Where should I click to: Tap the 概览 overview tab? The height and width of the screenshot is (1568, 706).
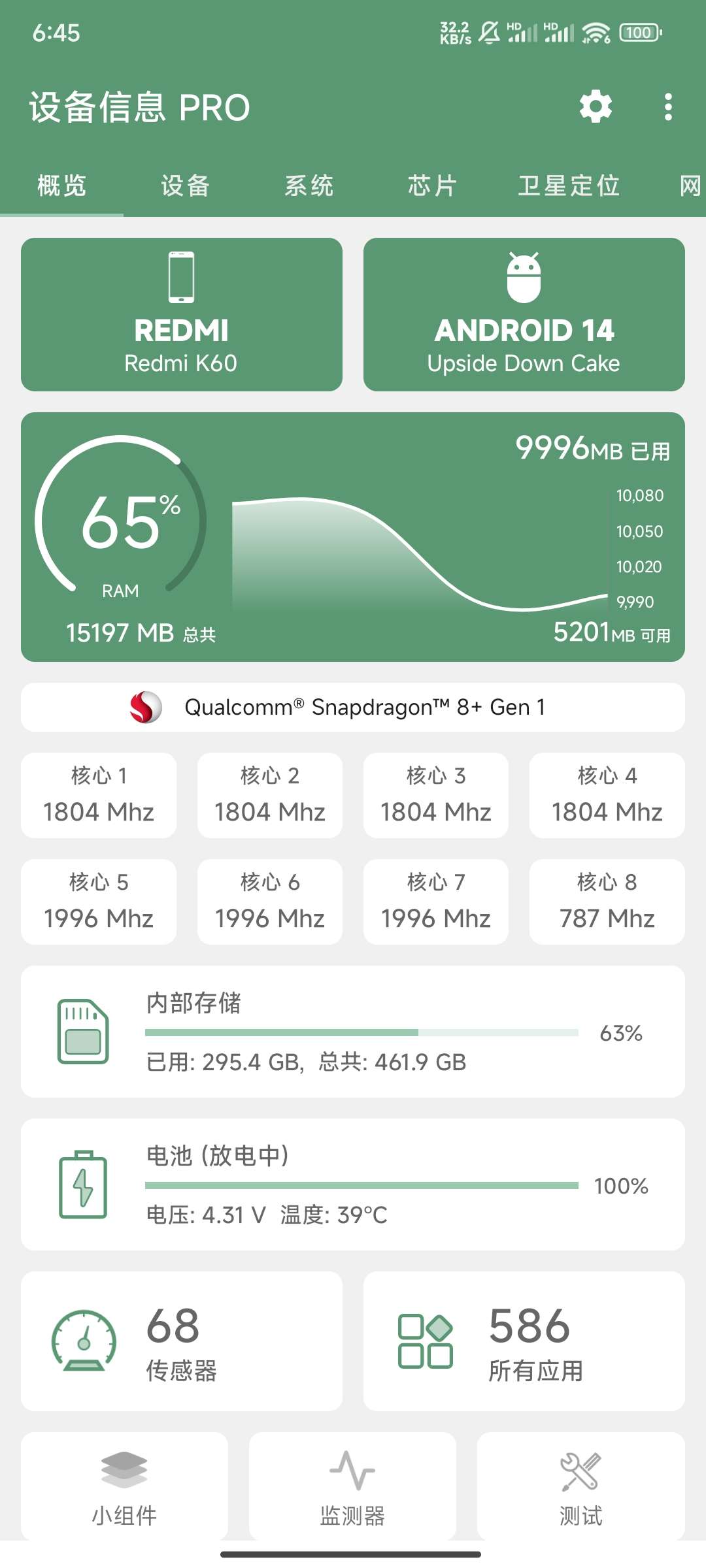coord(61,186)
